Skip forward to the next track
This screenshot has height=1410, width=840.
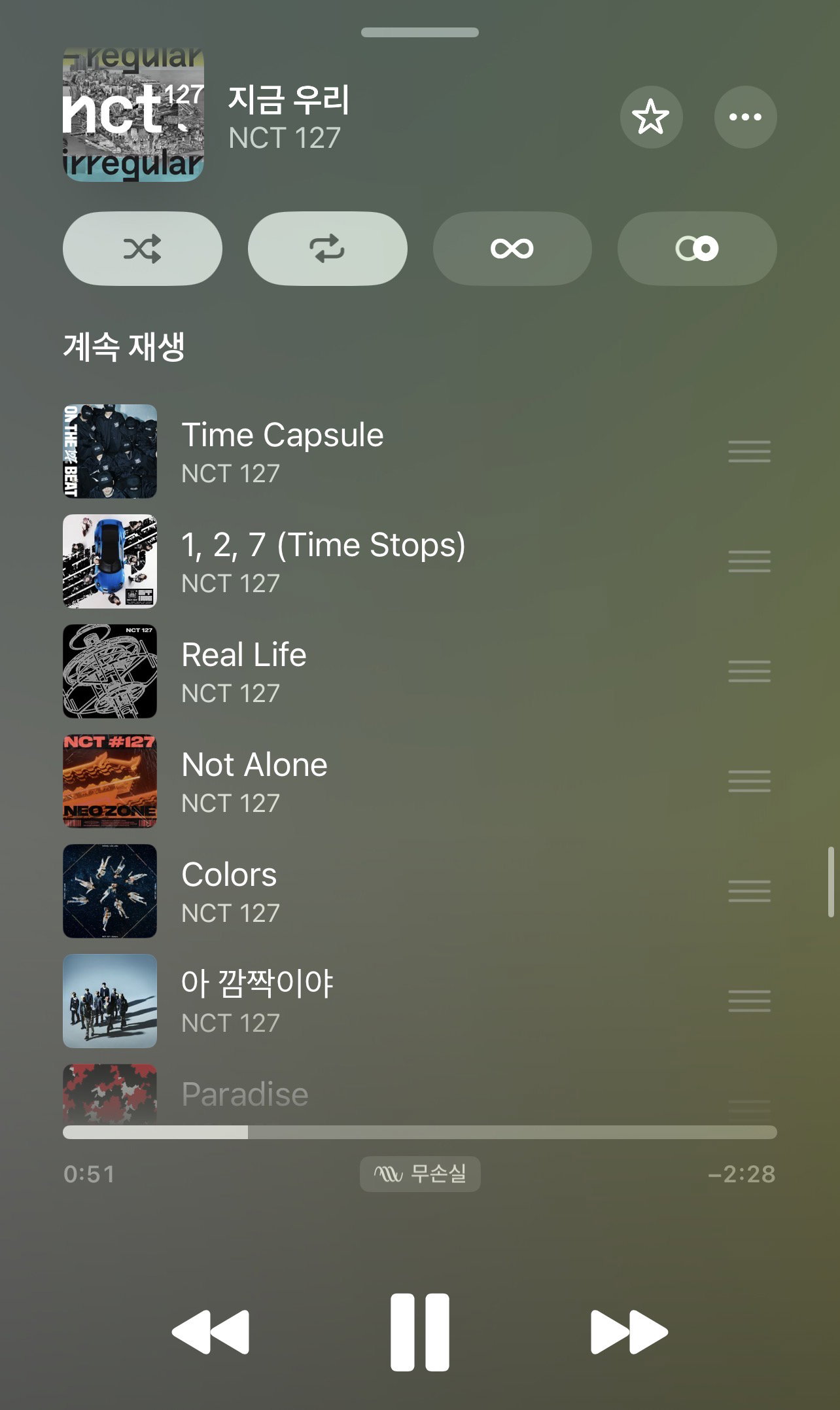coord(629,1331)
